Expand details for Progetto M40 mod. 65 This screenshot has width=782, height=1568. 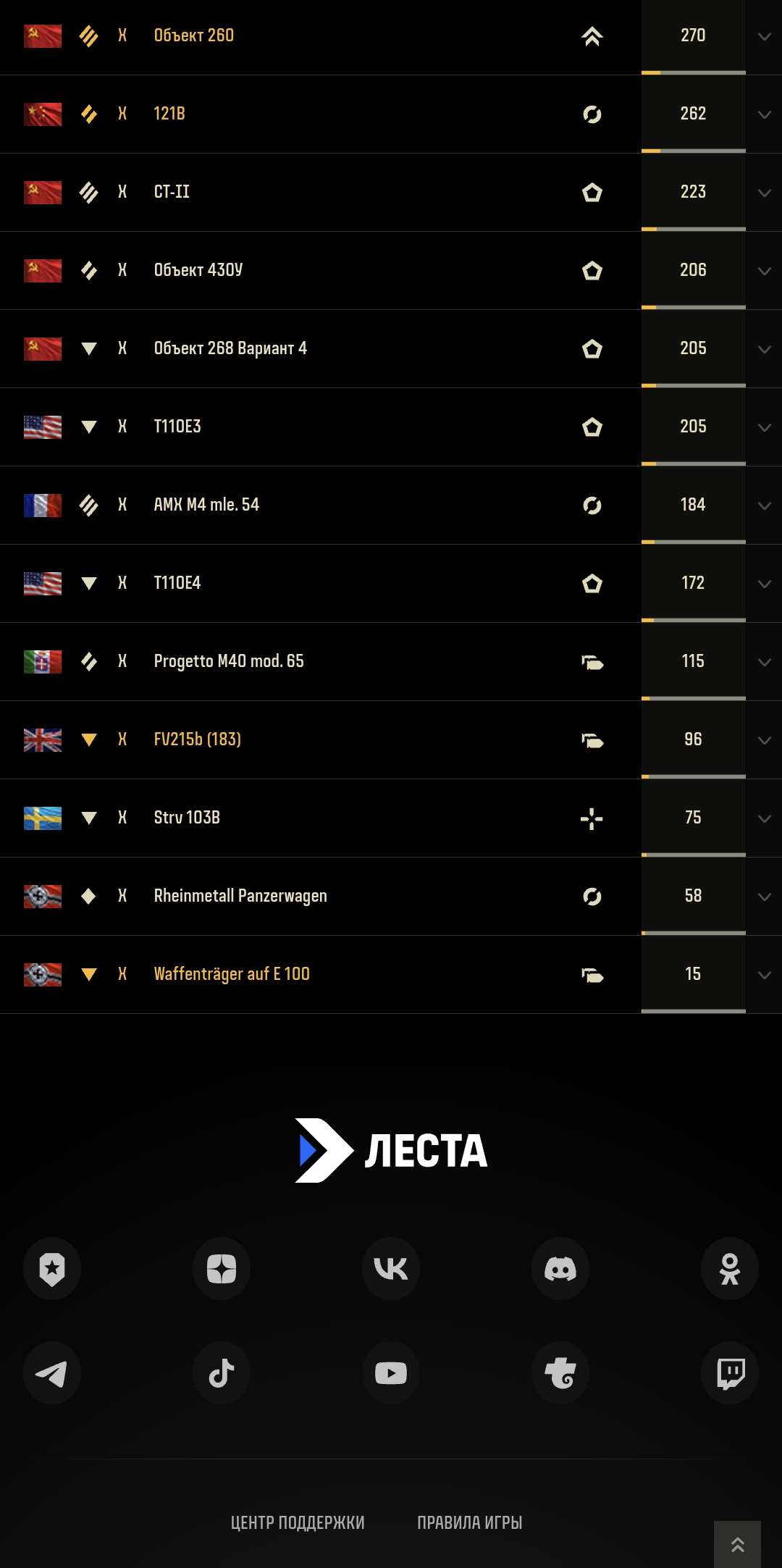pyautogui.click(x=764, y=662)
